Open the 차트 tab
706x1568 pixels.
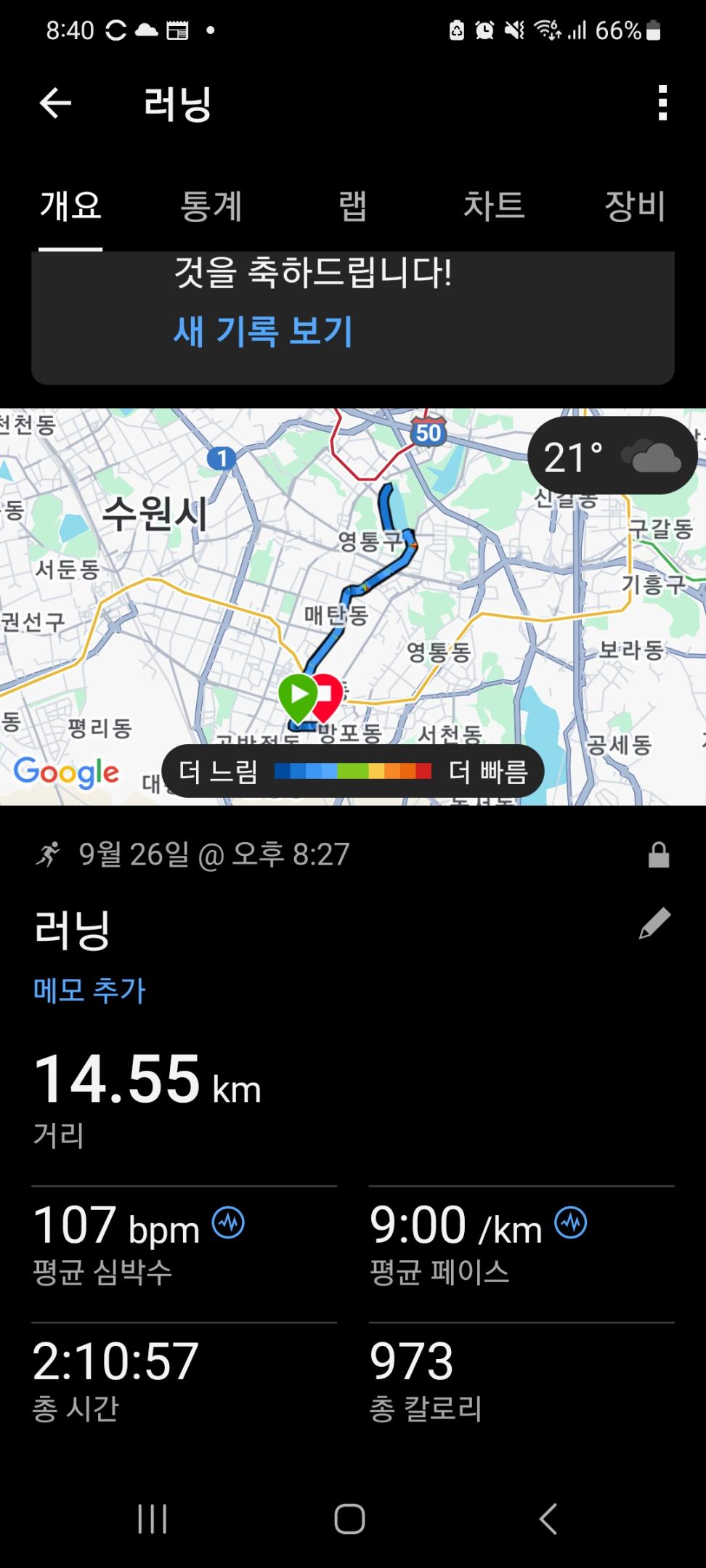coord(494,206)
